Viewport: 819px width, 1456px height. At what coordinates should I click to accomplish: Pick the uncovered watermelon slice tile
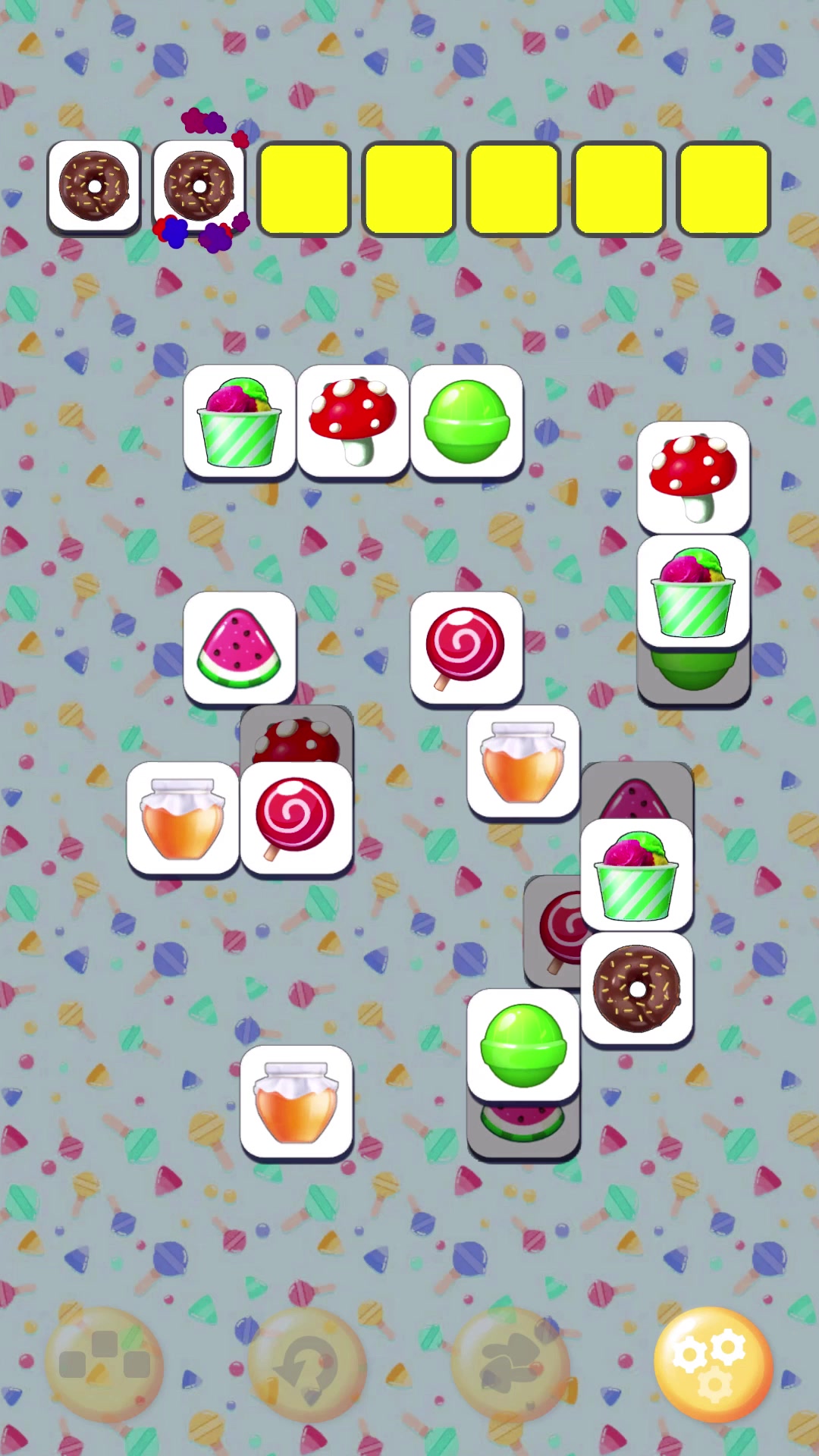pos(240,648)
